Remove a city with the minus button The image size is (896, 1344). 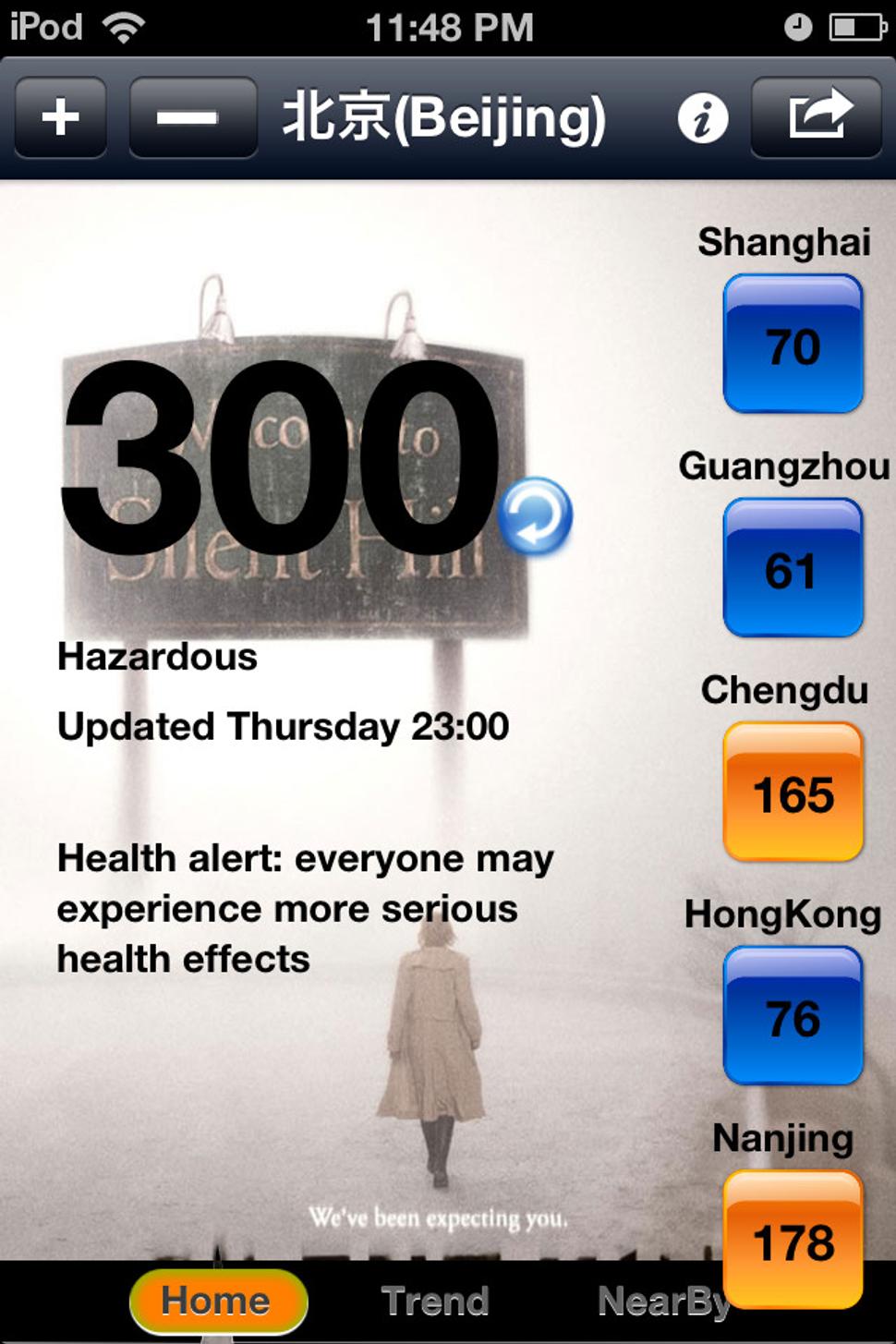(x=192, y=117)
